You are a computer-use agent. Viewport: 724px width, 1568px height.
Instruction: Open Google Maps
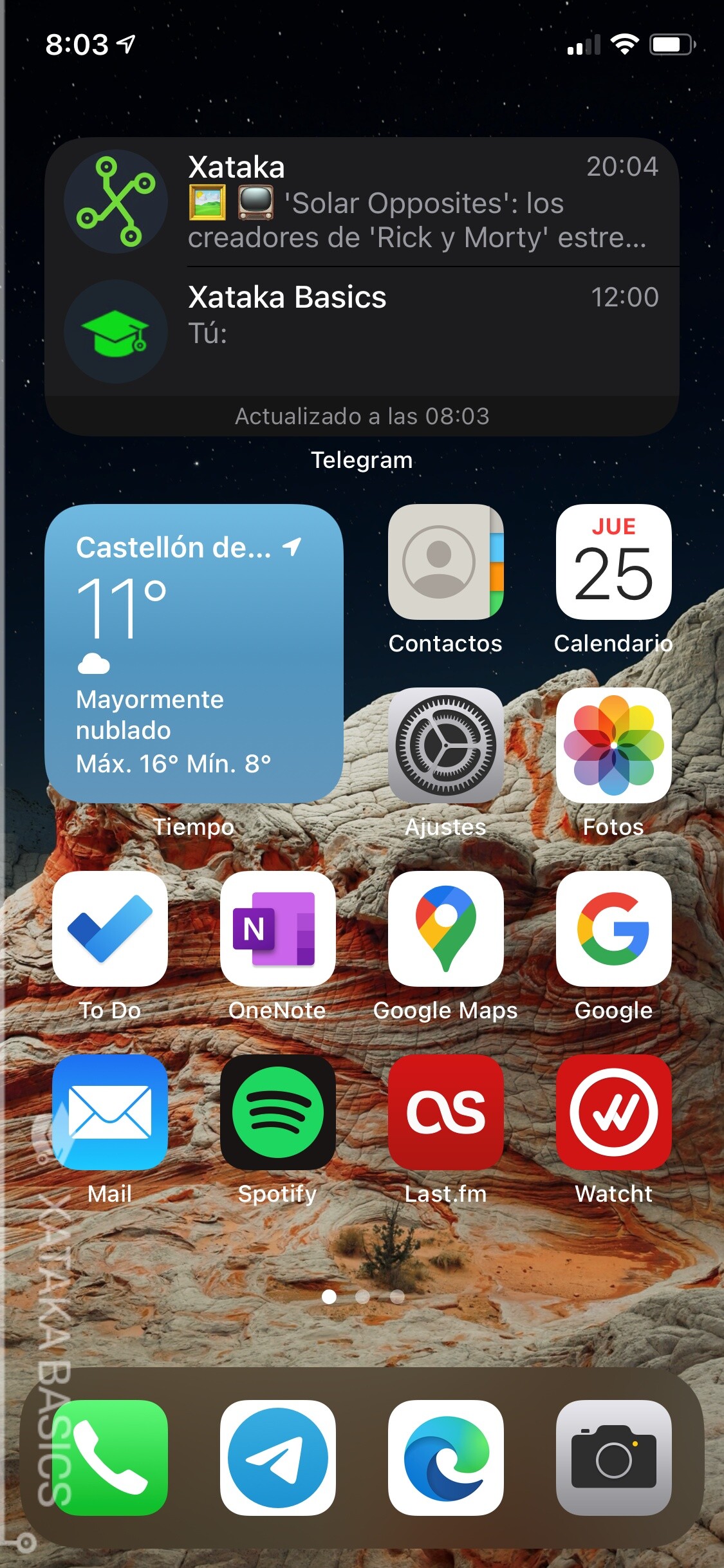(445, 928)
